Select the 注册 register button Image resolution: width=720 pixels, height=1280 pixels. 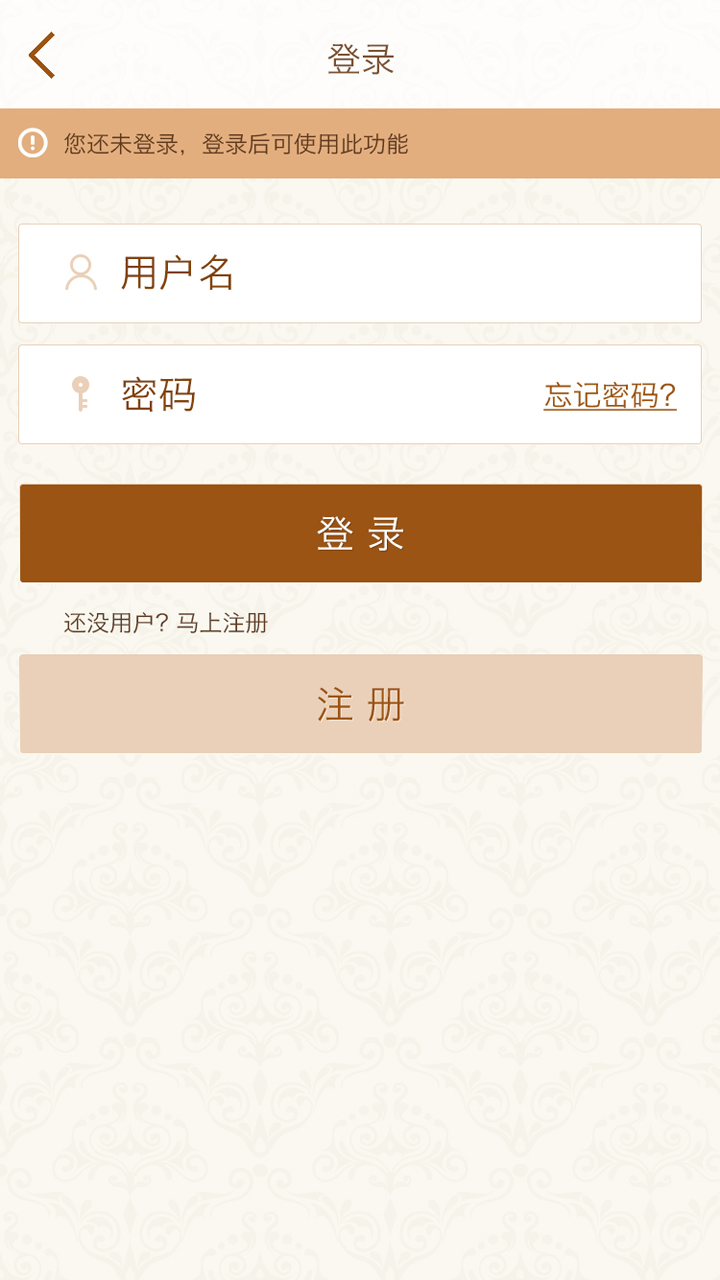[360, 704]
